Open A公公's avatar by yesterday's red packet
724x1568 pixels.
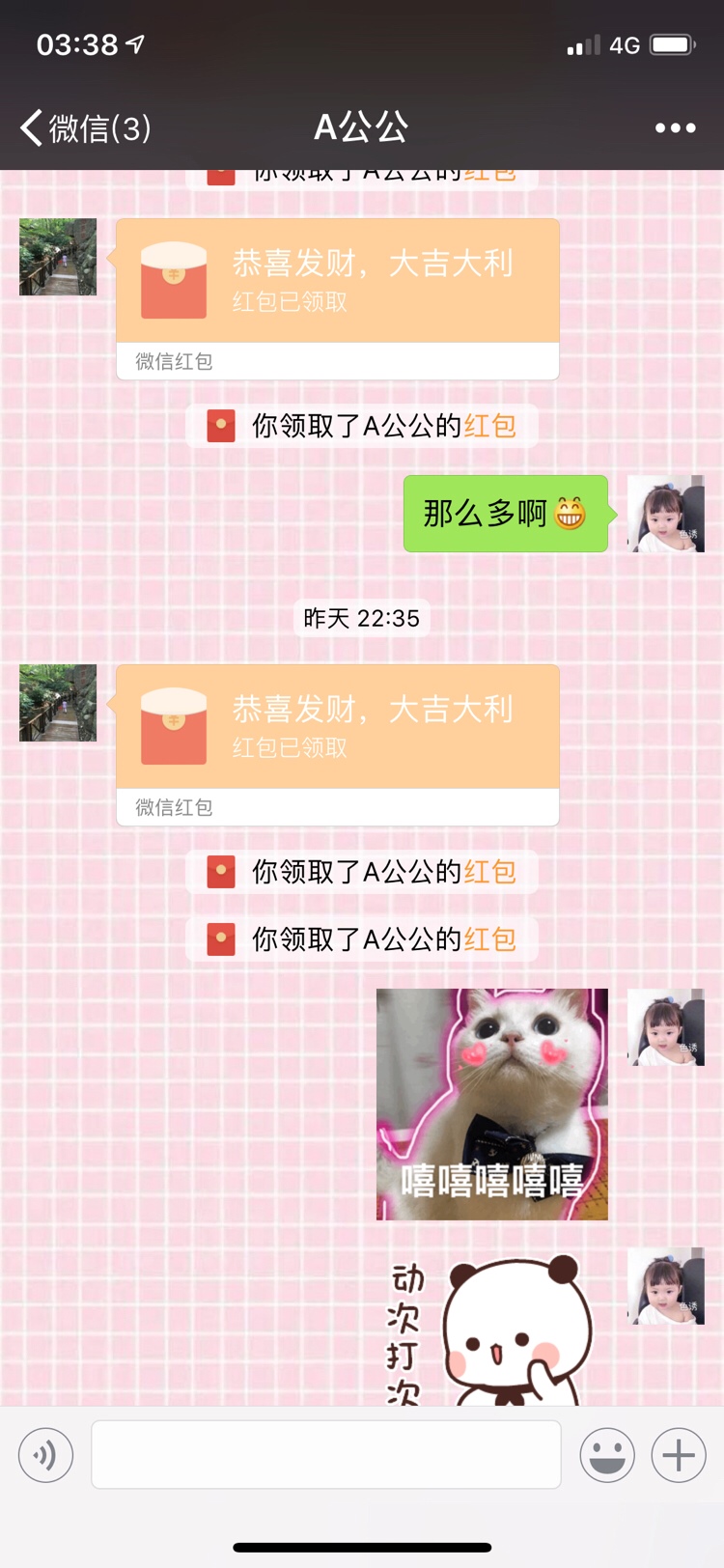(58, 703)
